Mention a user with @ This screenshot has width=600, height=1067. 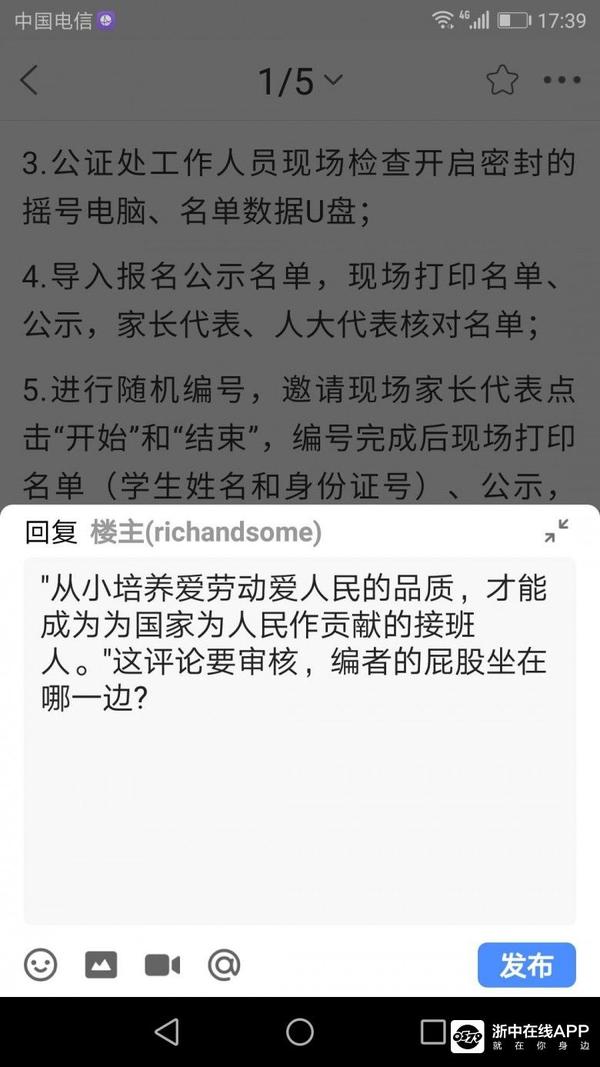[224, 964]
